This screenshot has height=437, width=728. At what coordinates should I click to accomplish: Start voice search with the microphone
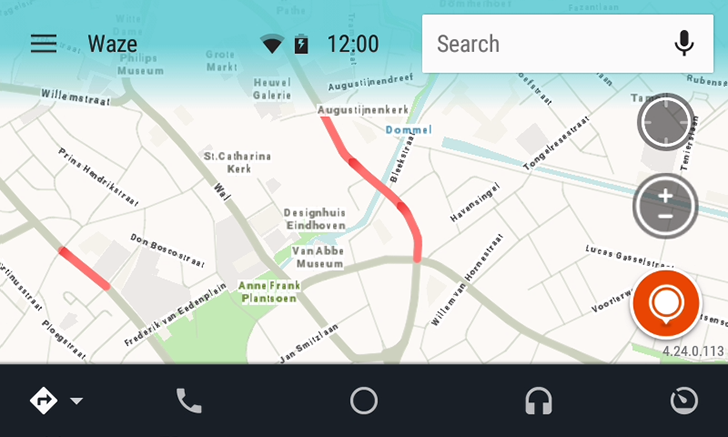[684, 44]
